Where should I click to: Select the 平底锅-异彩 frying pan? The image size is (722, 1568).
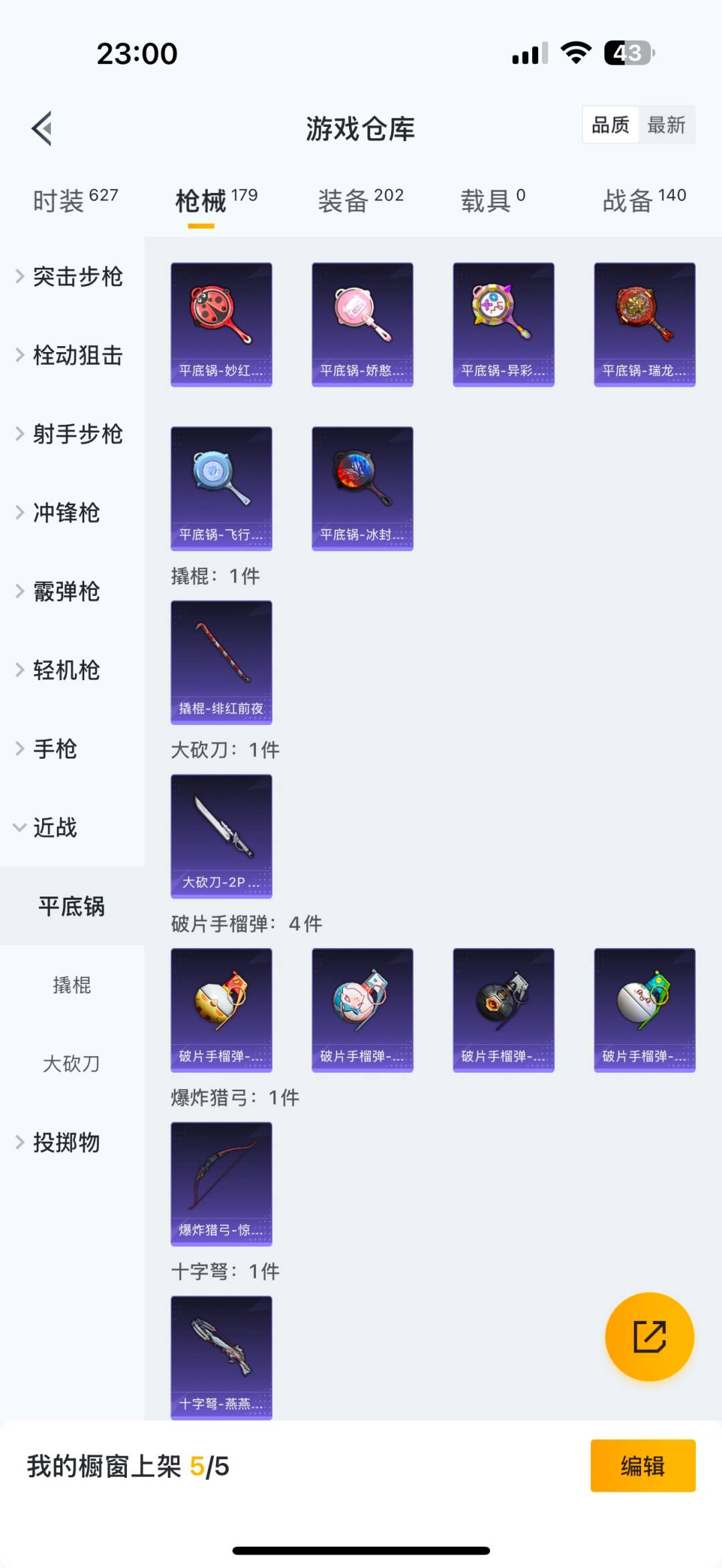(503, 324)
